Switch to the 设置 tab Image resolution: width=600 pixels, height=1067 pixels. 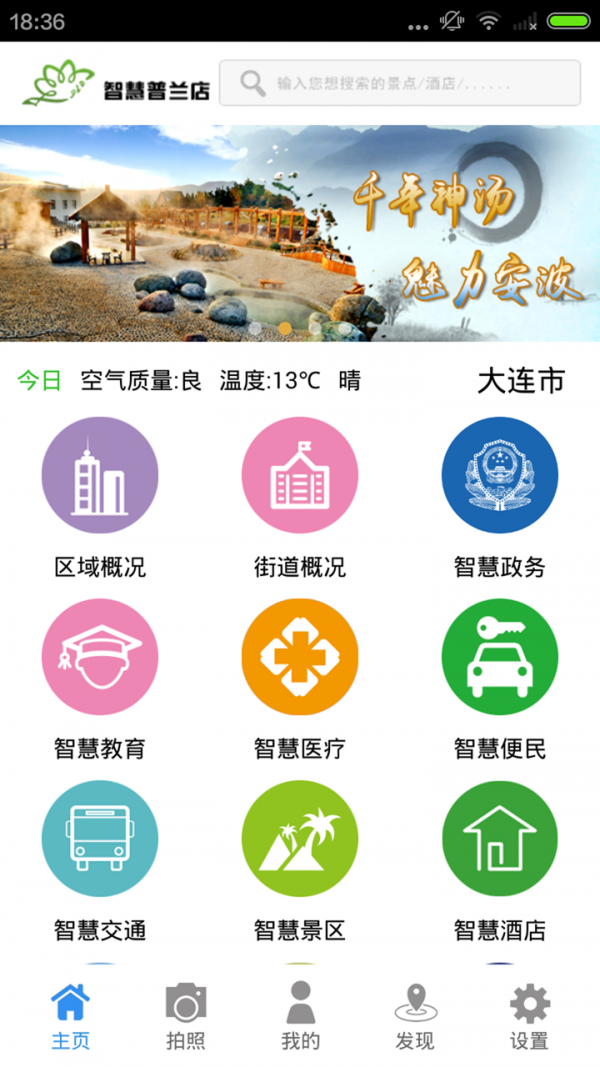pyautogui.click(x=529, y=1015)
